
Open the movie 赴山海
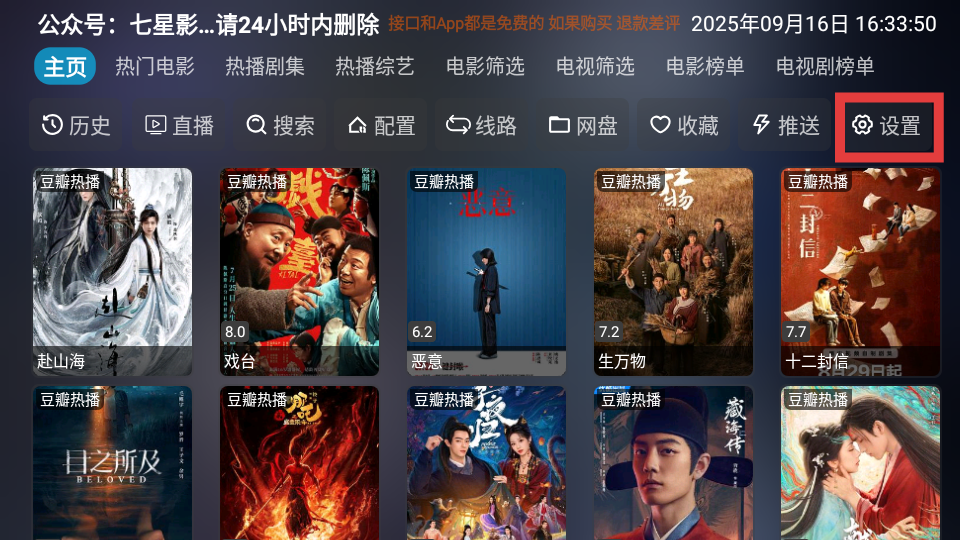(x=113, y=271)
